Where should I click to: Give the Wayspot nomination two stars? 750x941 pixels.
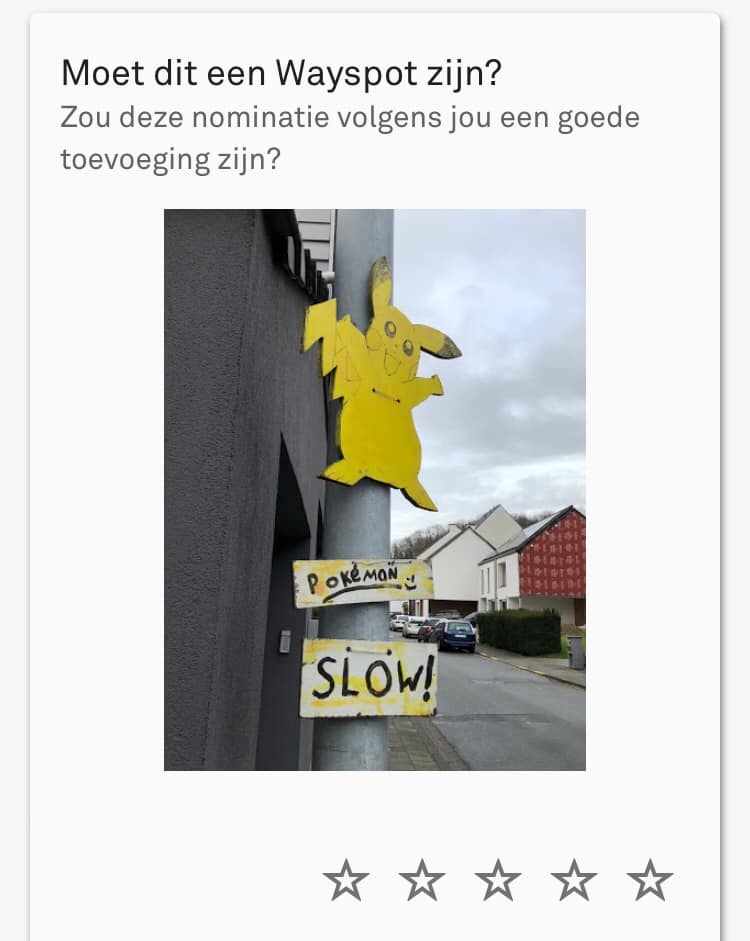[x=422, y=881]
